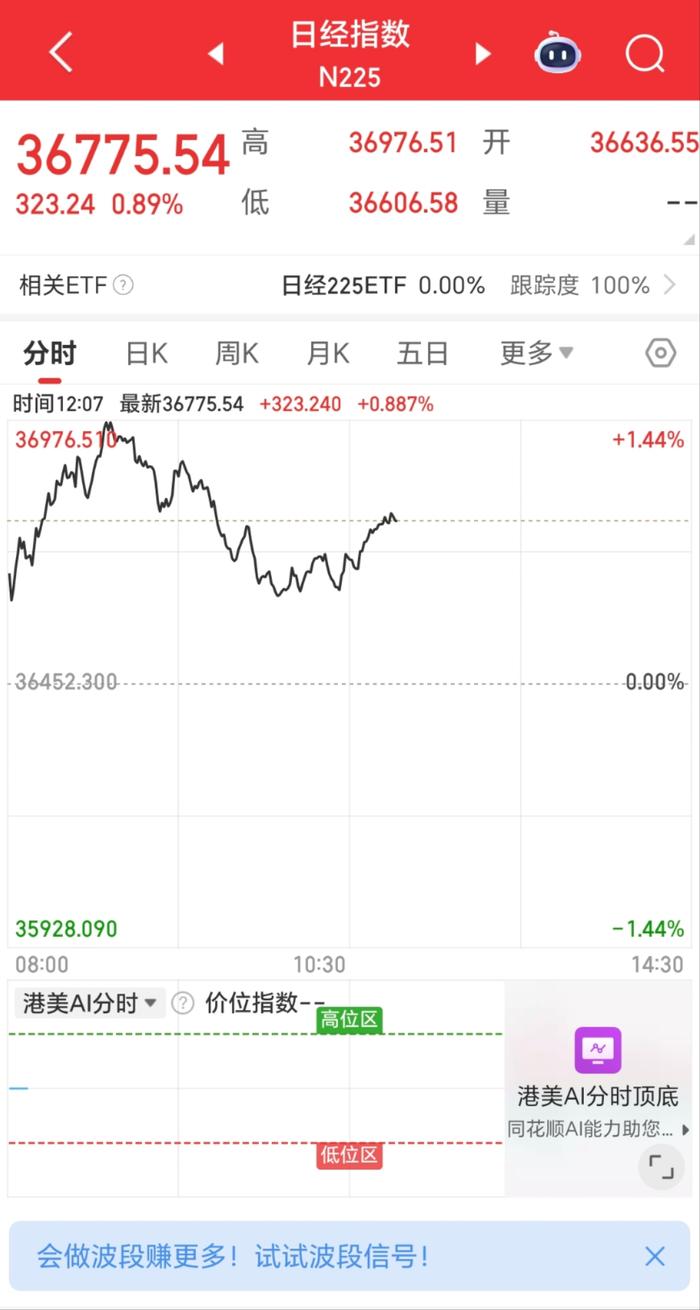Try the 波段信号 banner link
700x1310 pixels.
coord(232,1256)
